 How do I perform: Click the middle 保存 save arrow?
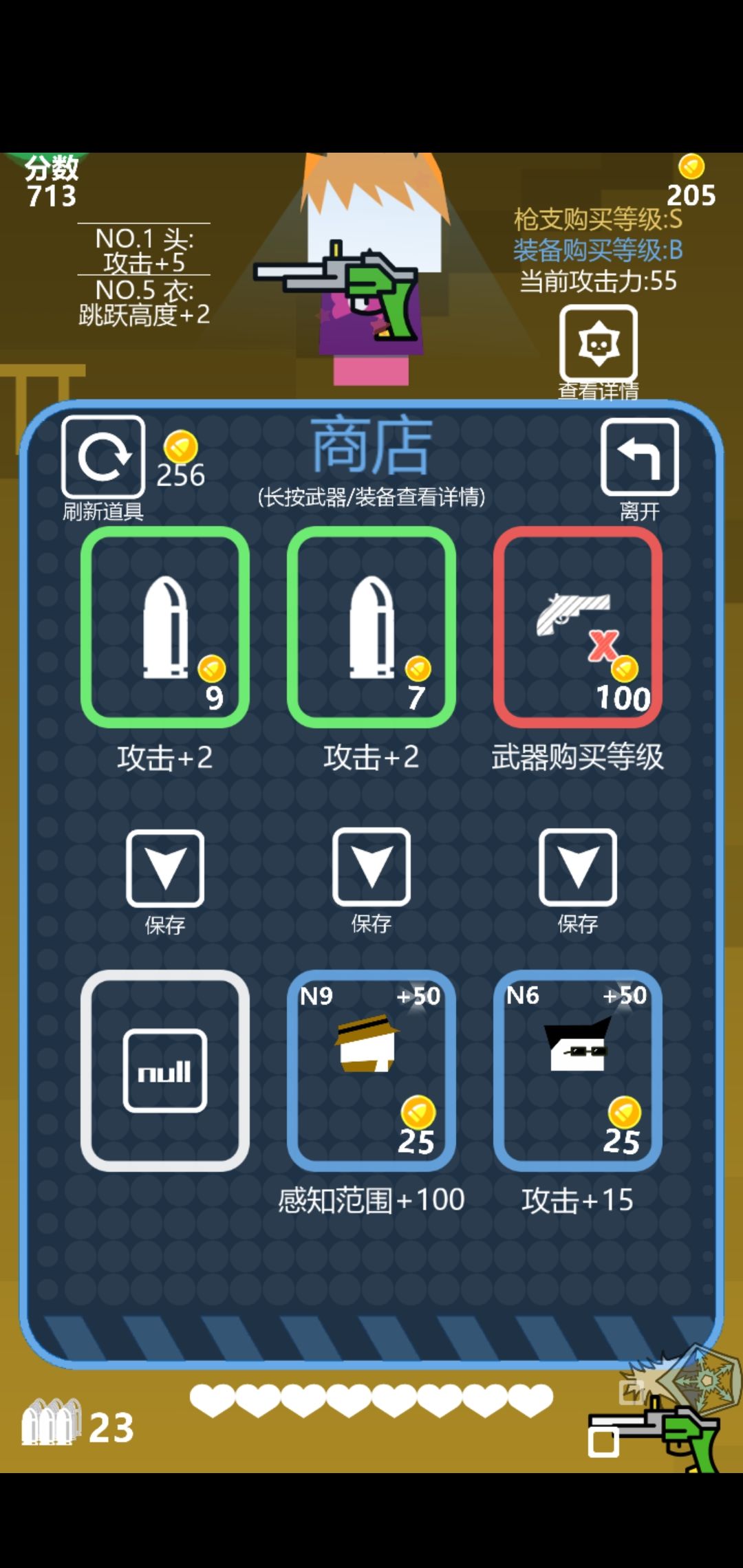(x=371, y=869)
